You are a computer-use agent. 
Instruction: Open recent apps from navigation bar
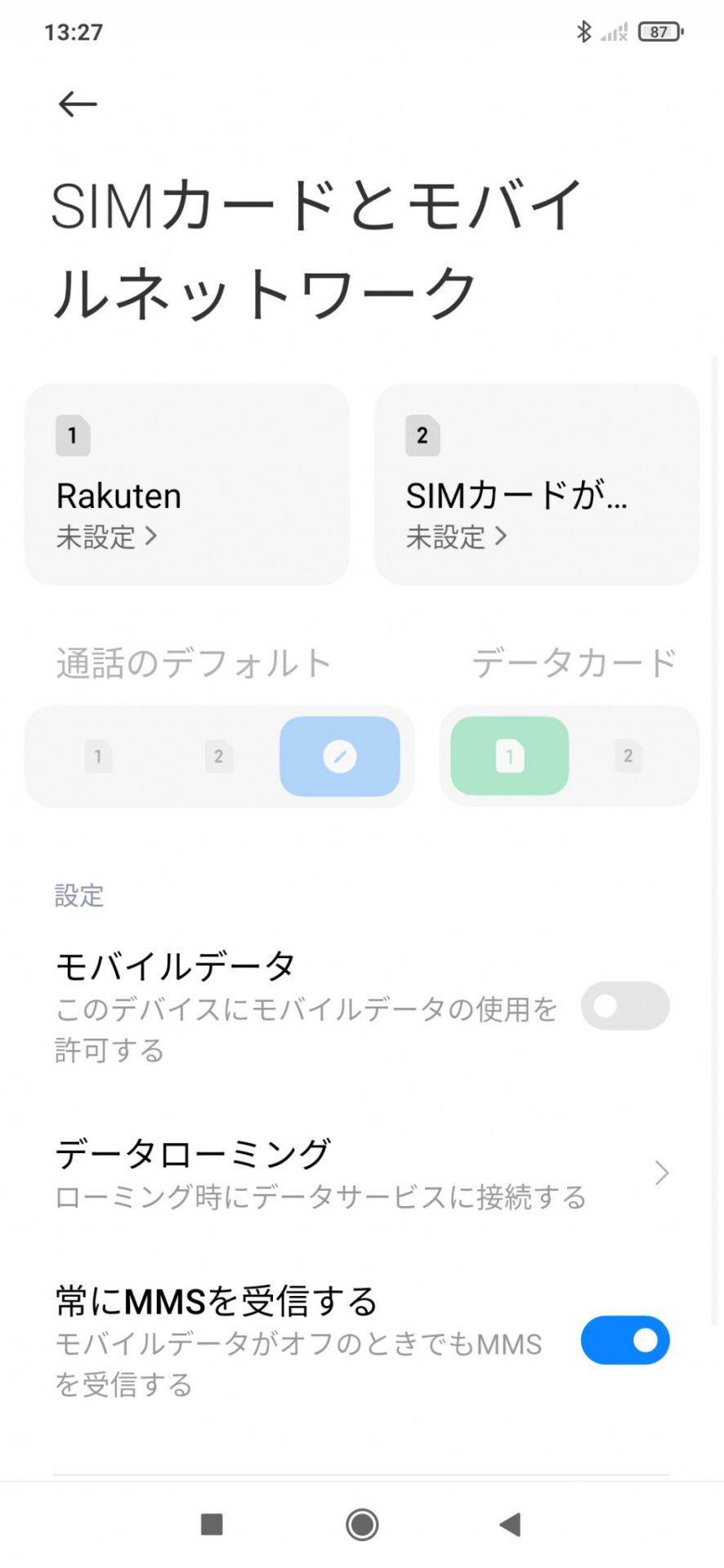(212, 1524)
